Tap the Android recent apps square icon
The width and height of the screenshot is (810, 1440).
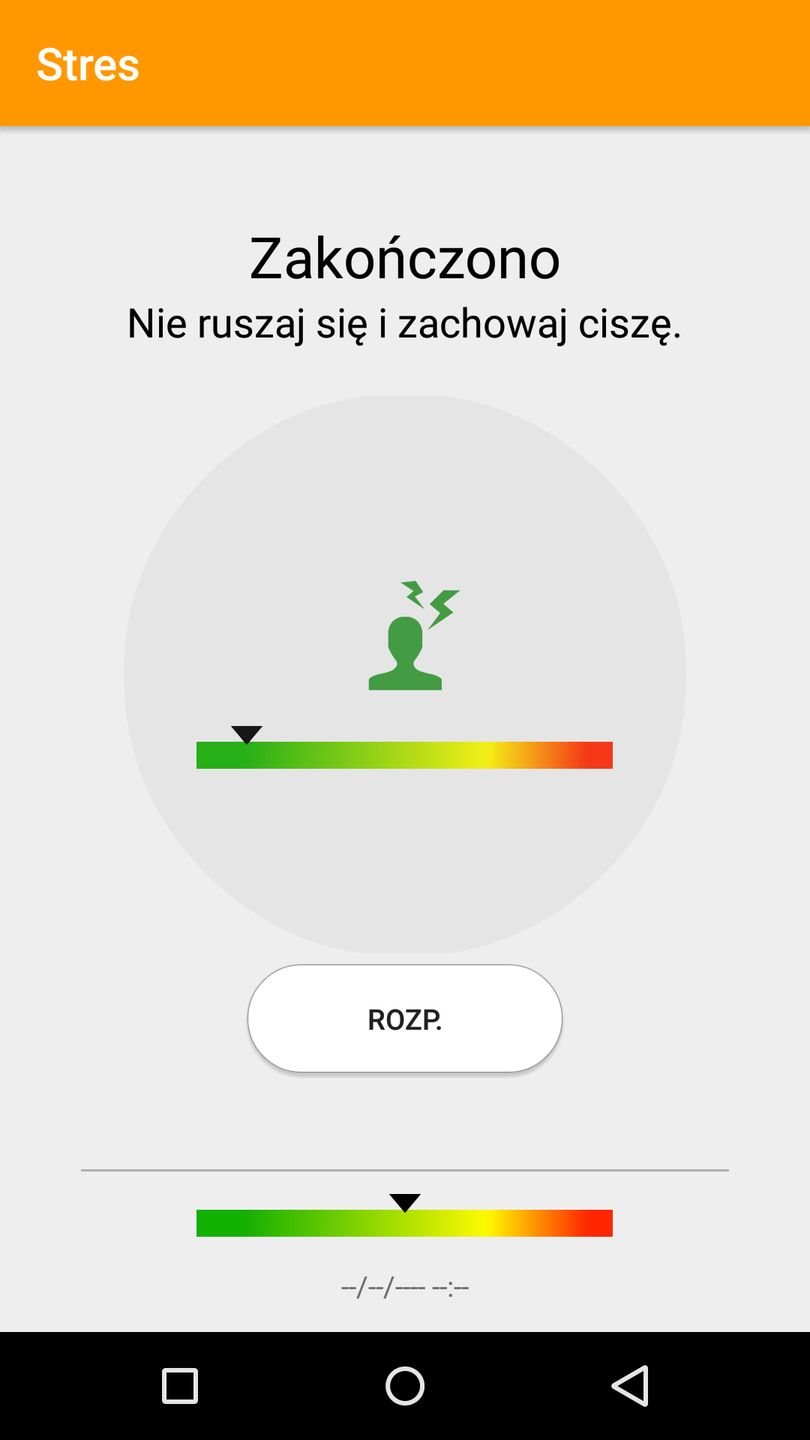click(180, 1385)
